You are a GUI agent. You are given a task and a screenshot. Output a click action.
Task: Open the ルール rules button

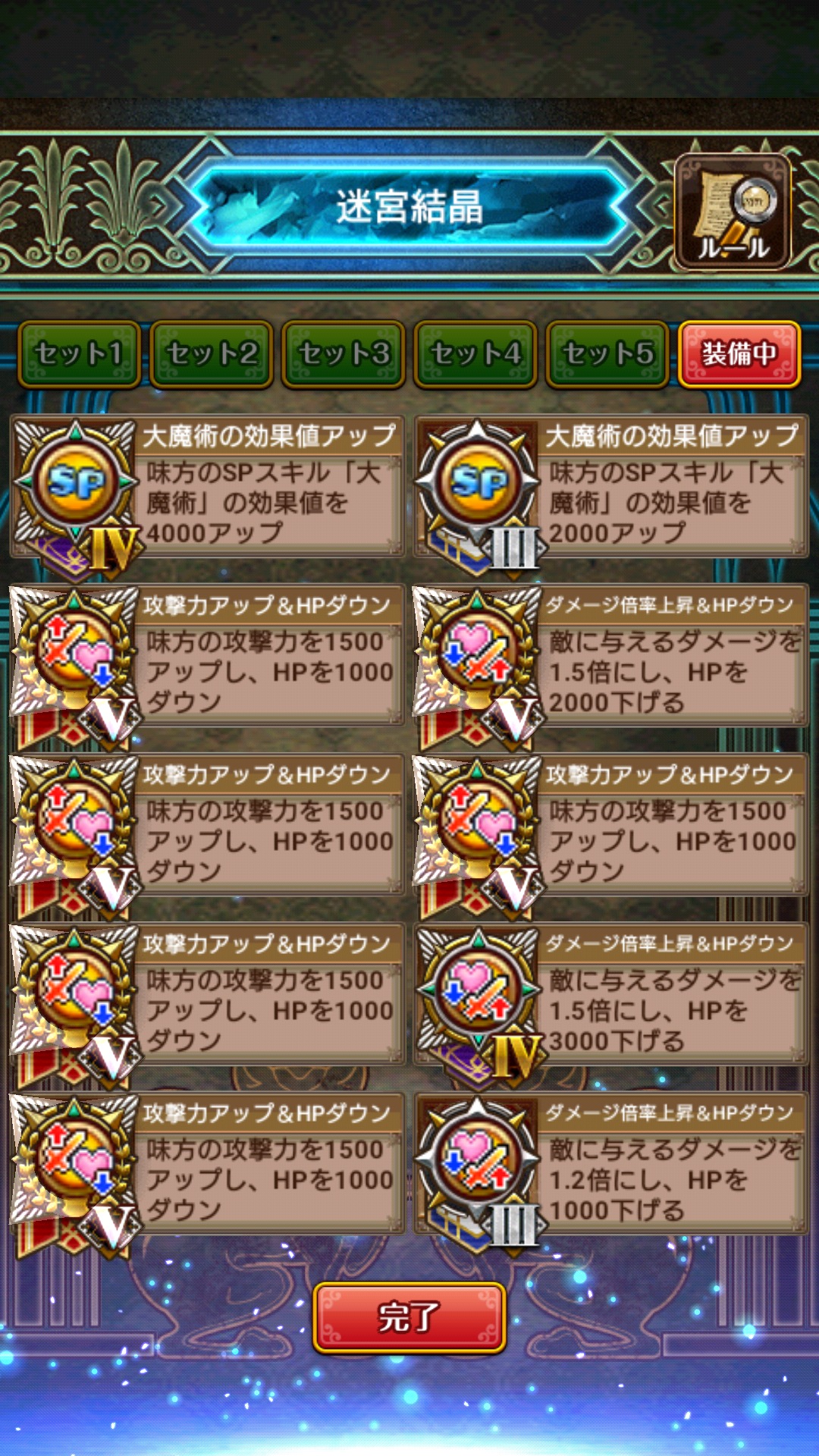(x=733, y=212)
